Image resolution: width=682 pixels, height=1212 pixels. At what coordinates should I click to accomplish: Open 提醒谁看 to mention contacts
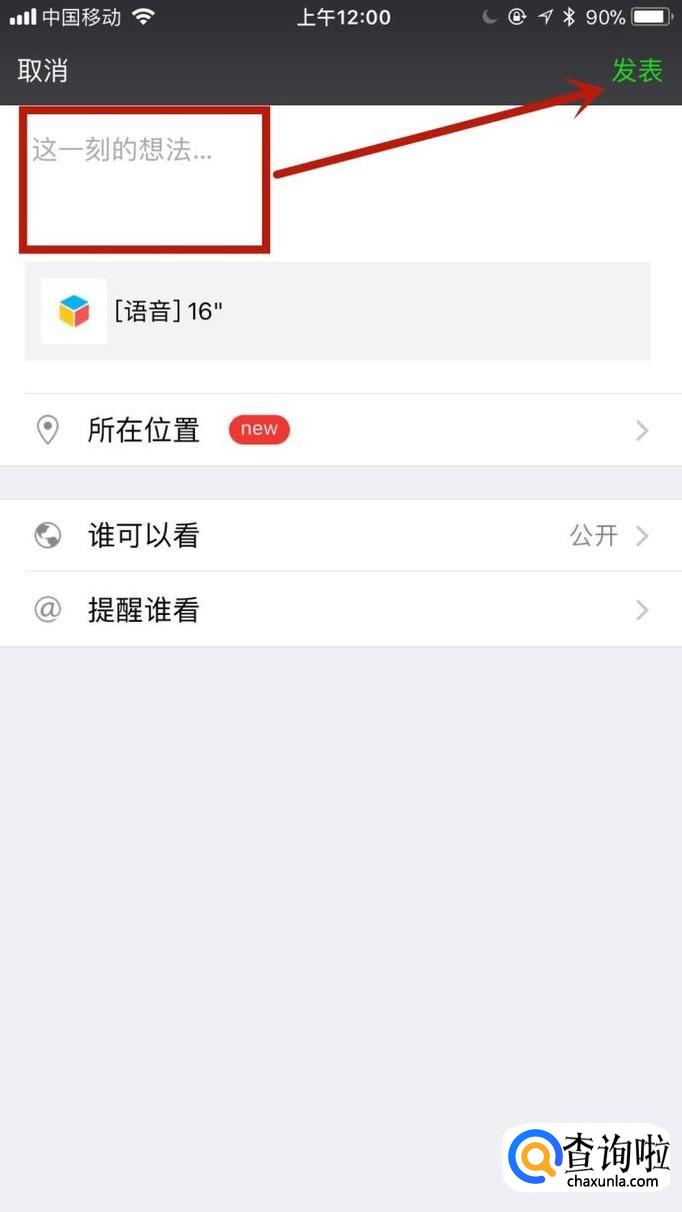coord(340,610)
